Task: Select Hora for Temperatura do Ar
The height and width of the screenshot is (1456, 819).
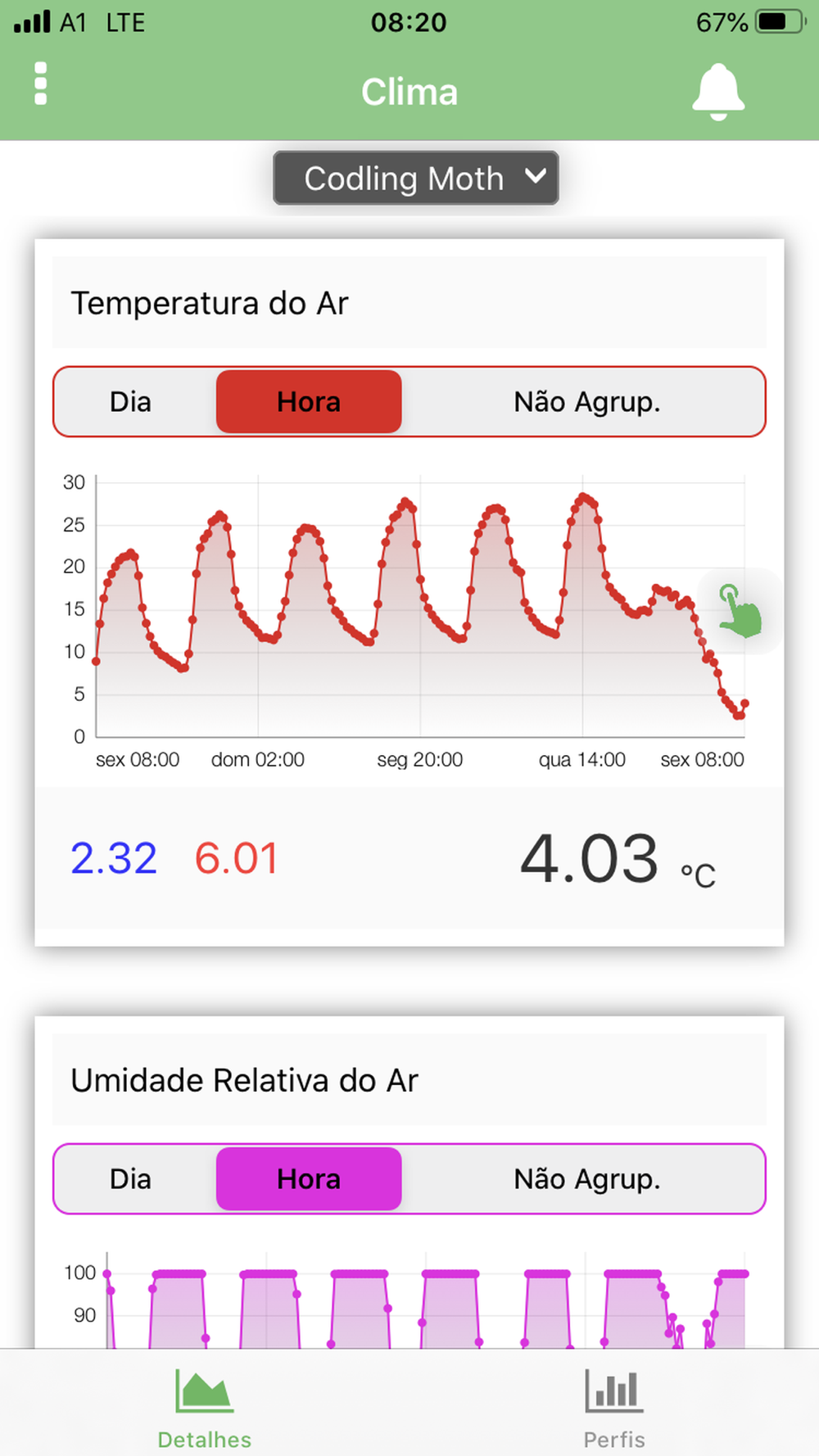Action: click(x=309, y=402)
